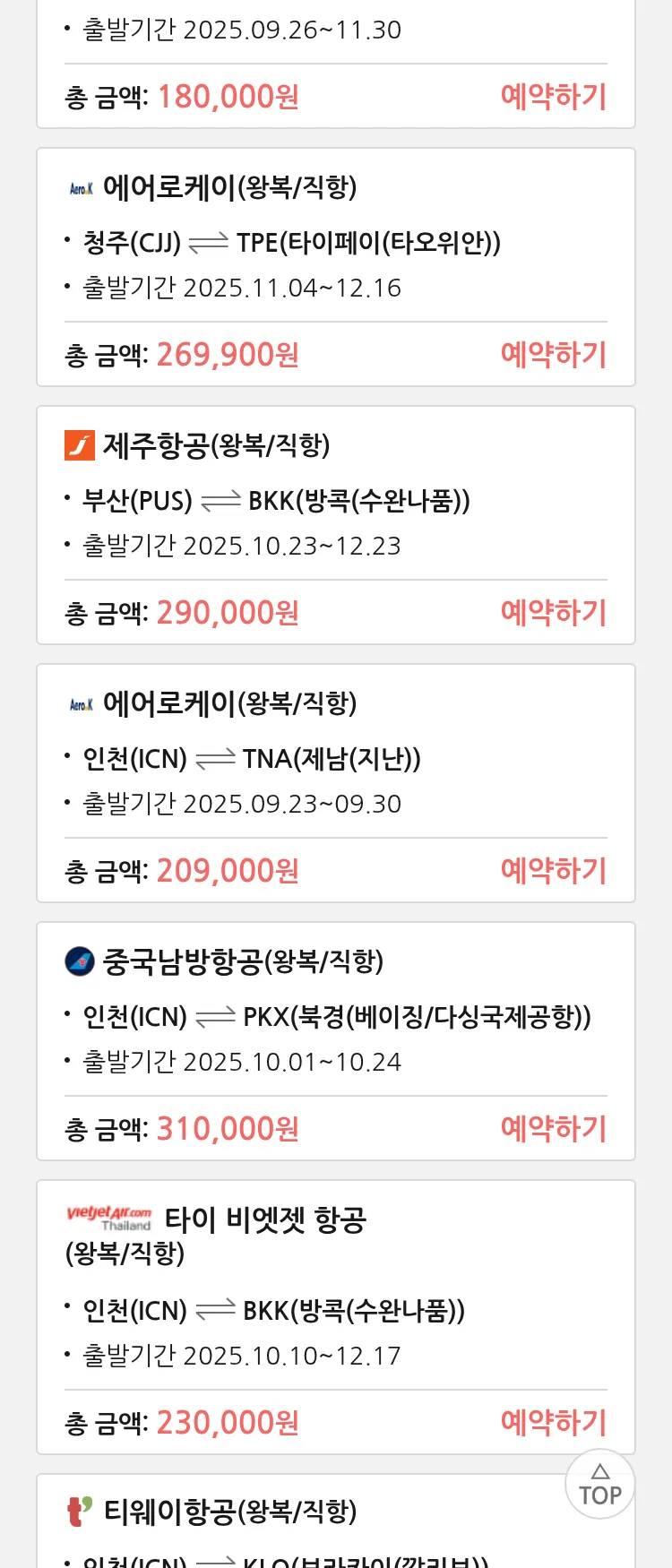The height and width of the screenshot is (1568, 672).
Task: Reserve the 타이 비엣젯 항공 flight
Action: click(x=553, y=1423)
